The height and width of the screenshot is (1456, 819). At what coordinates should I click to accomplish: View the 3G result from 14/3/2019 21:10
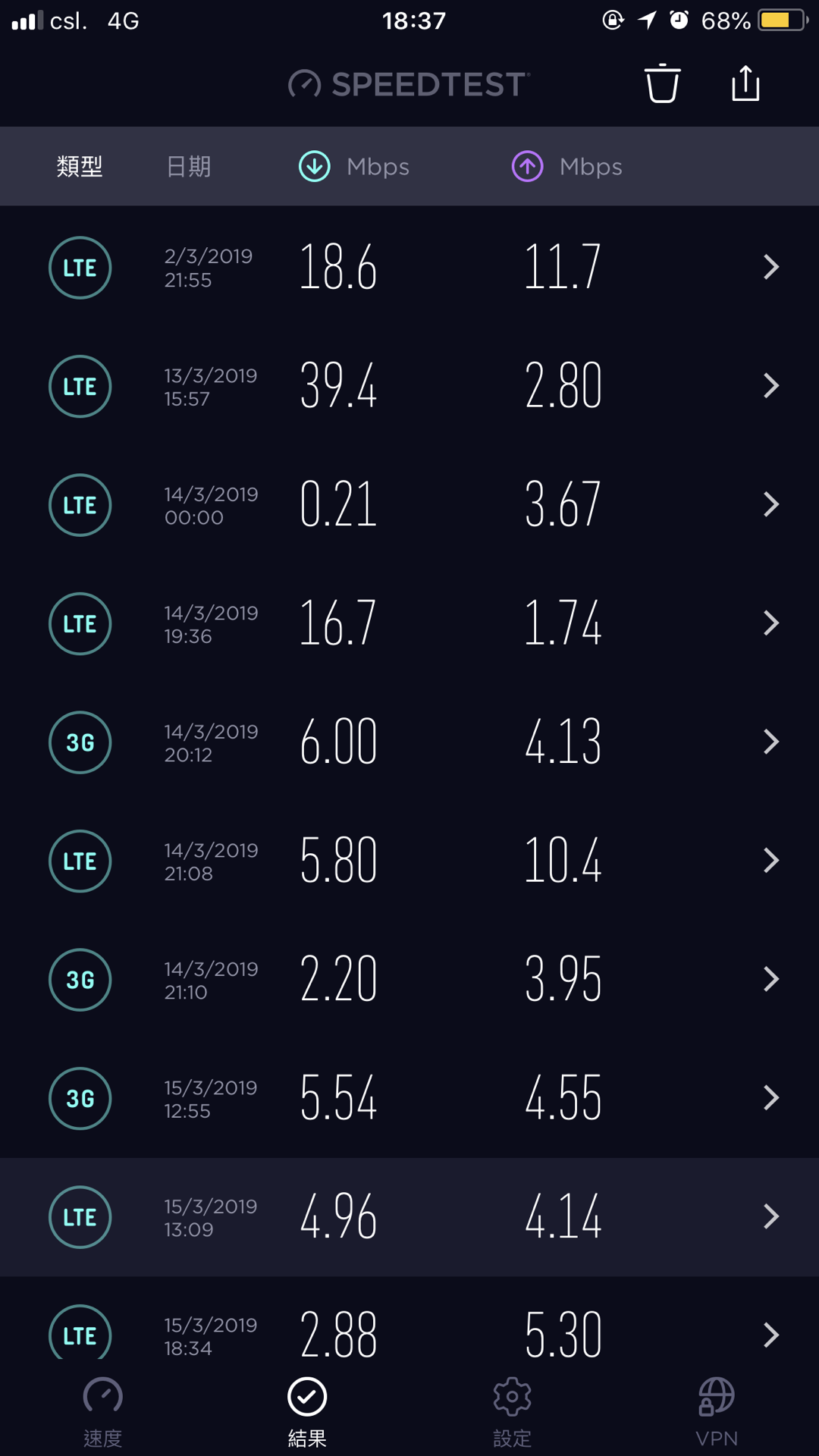(x=409, y=979)
